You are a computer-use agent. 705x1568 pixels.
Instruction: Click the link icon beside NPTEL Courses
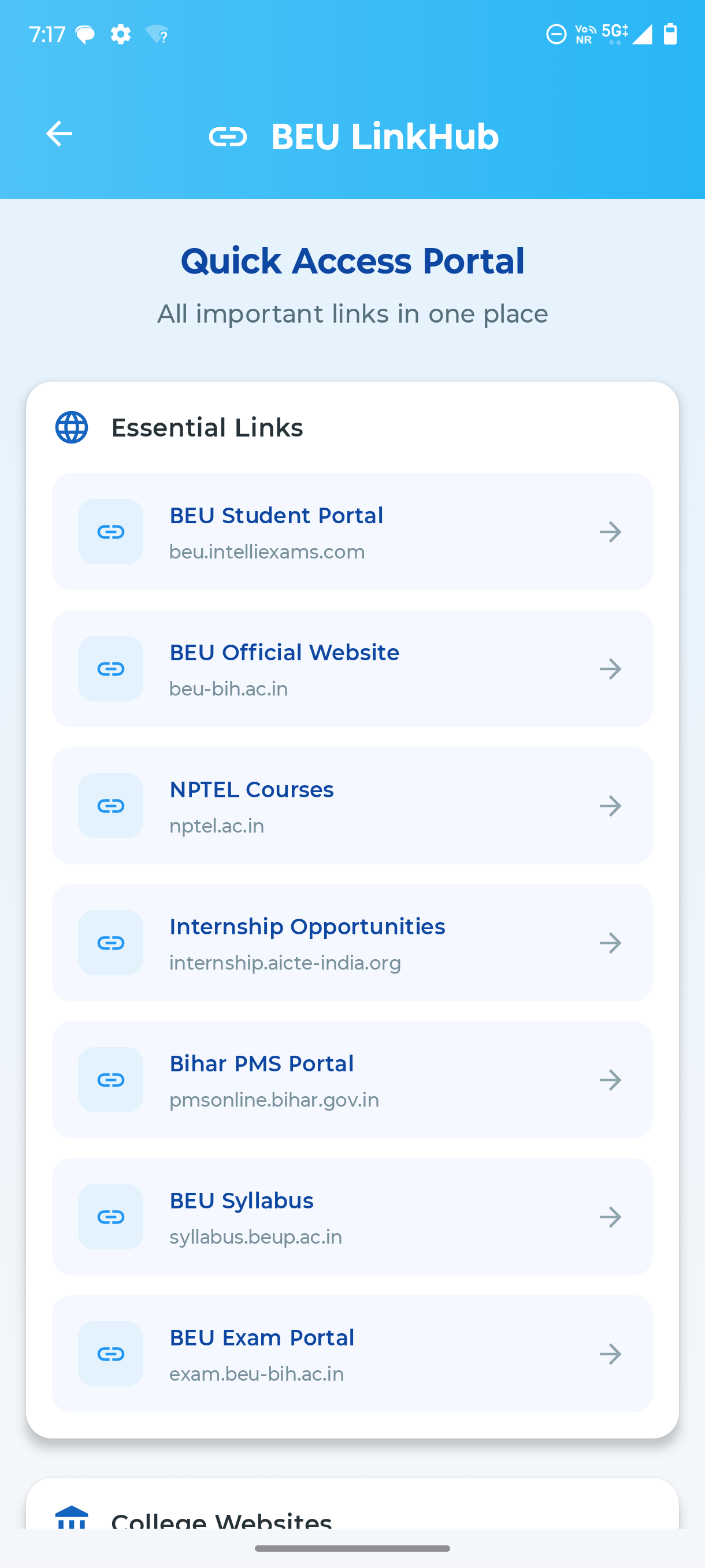point(110,806)
